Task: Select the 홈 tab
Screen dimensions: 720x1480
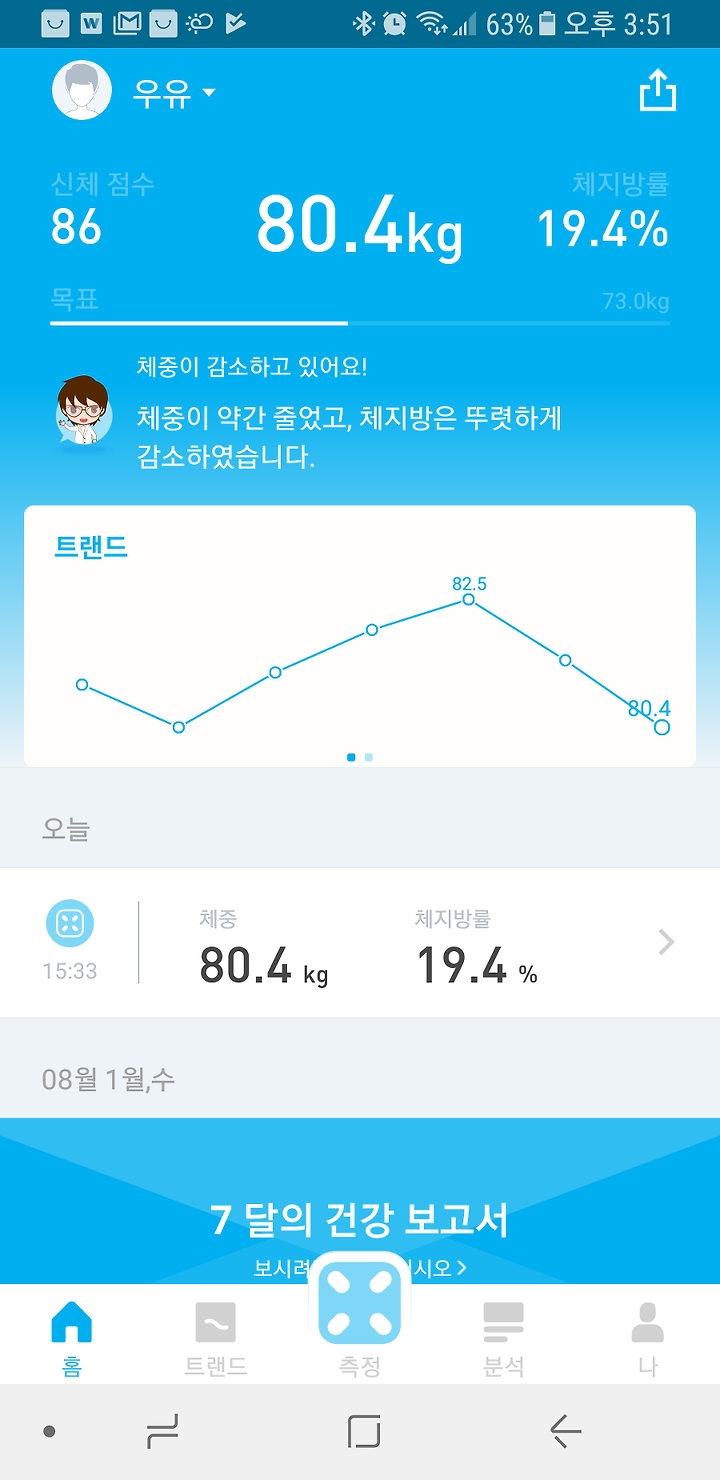Action: click(x=72, y=1340)
